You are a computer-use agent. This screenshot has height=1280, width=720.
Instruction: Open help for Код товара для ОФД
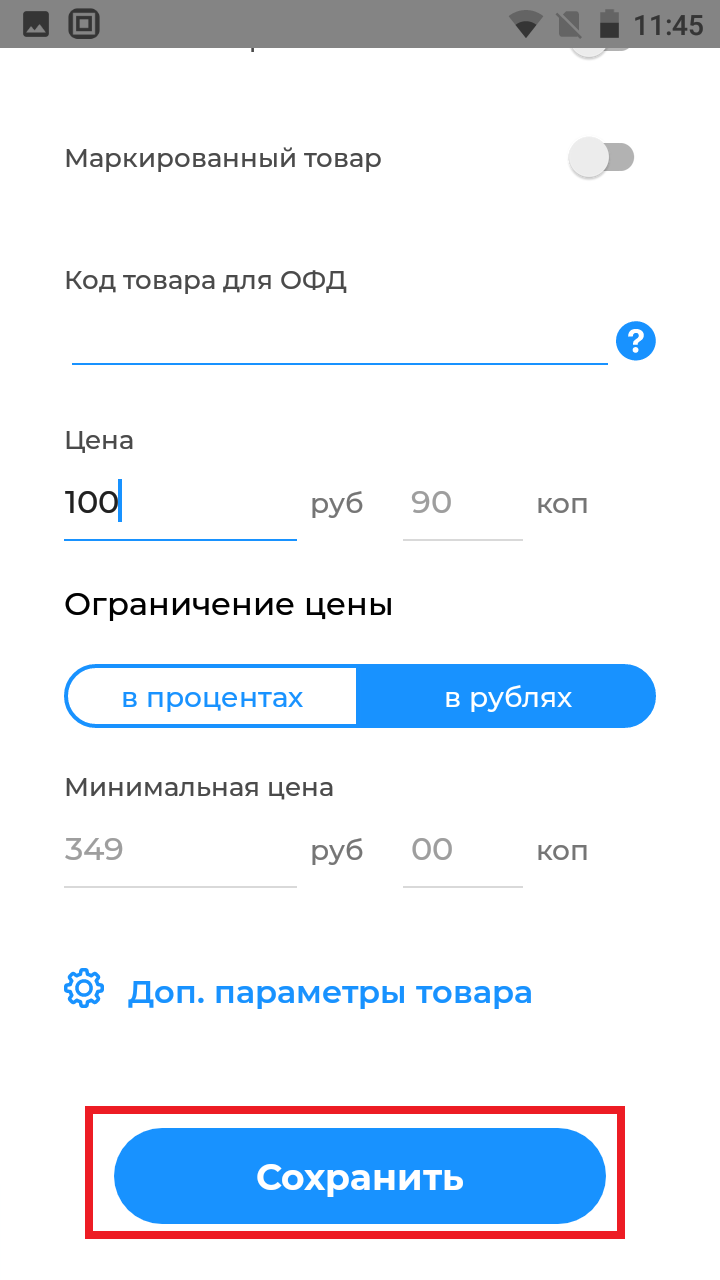pos(635,342)
